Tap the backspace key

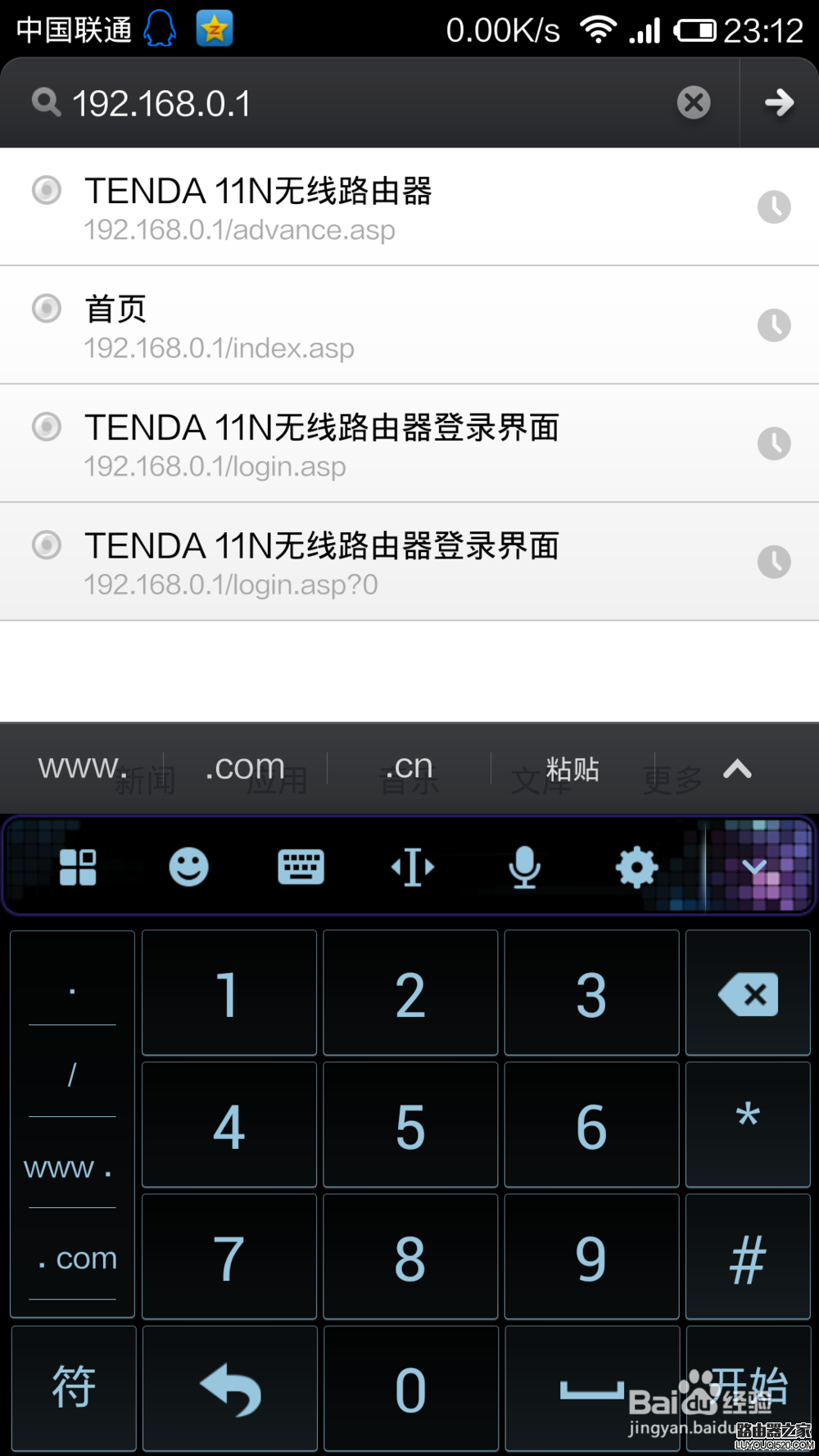[748, 994]
